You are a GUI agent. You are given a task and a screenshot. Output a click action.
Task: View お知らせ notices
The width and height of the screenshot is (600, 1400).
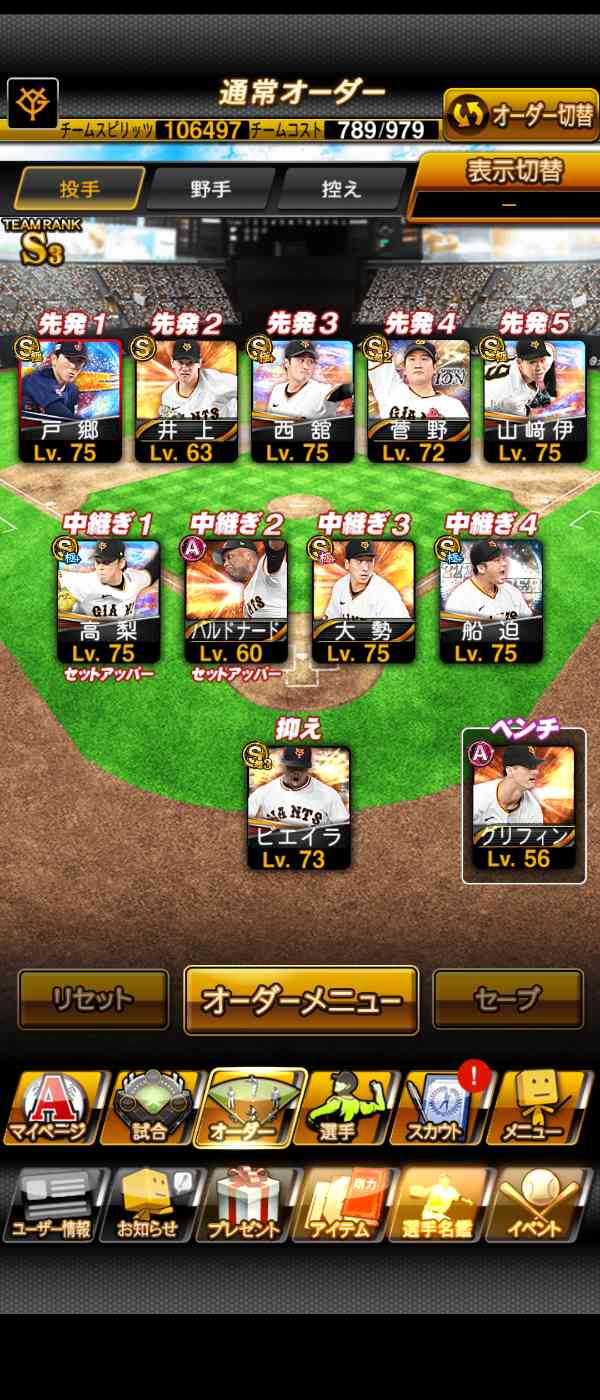pyautogui.click(x=150, y=1205)
